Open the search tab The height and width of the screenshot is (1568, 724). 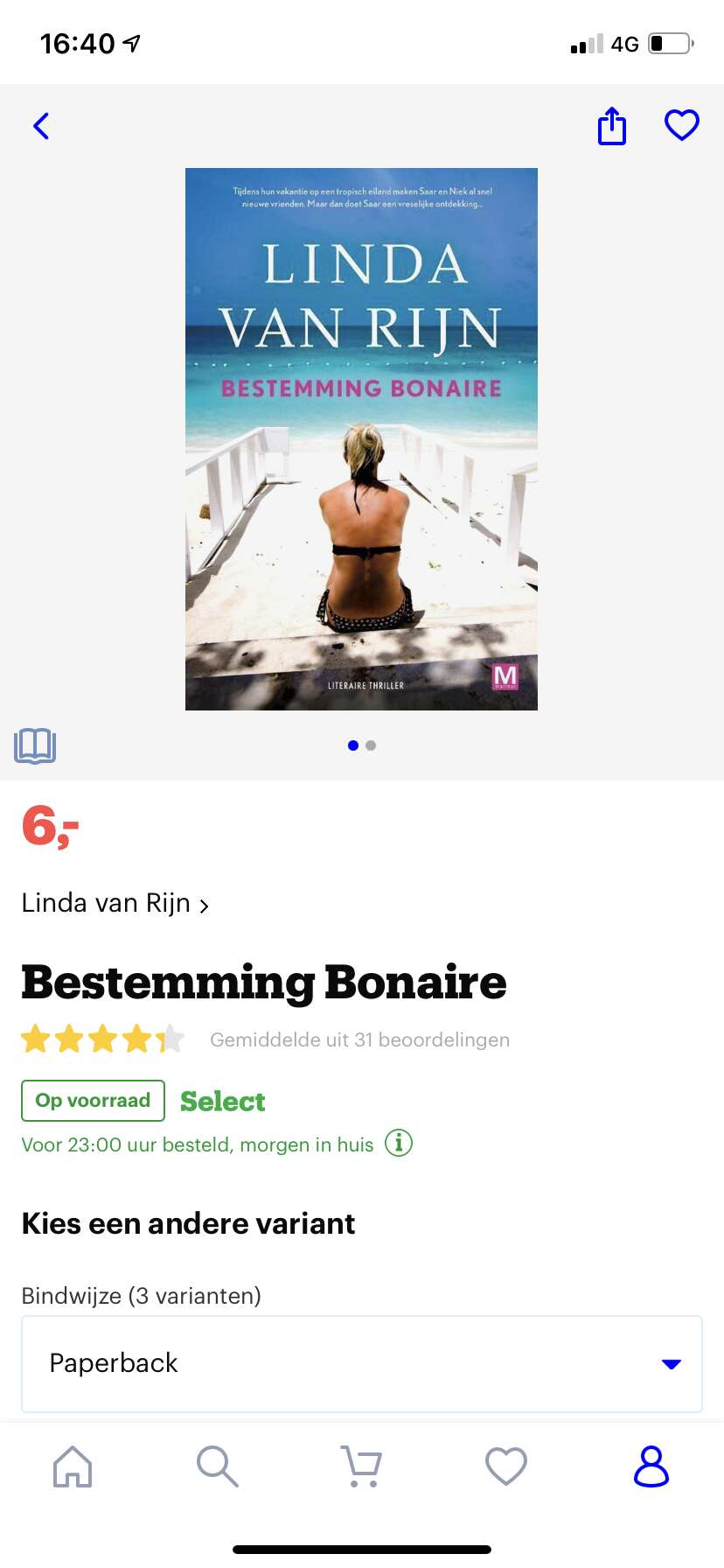[x=217, y=1466]
